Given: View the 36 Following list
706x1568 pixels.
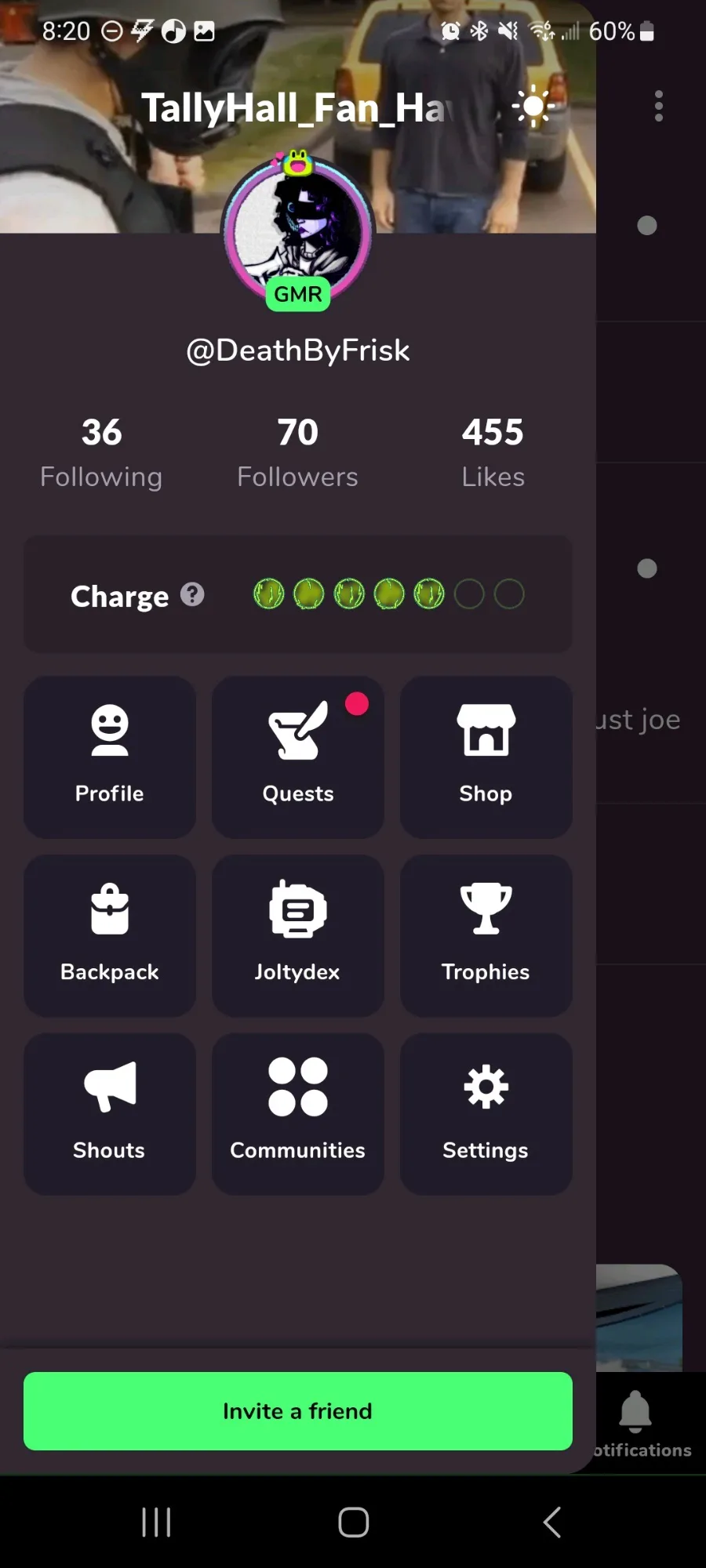Looking at the screenshot, I should [x=101, y=453].
